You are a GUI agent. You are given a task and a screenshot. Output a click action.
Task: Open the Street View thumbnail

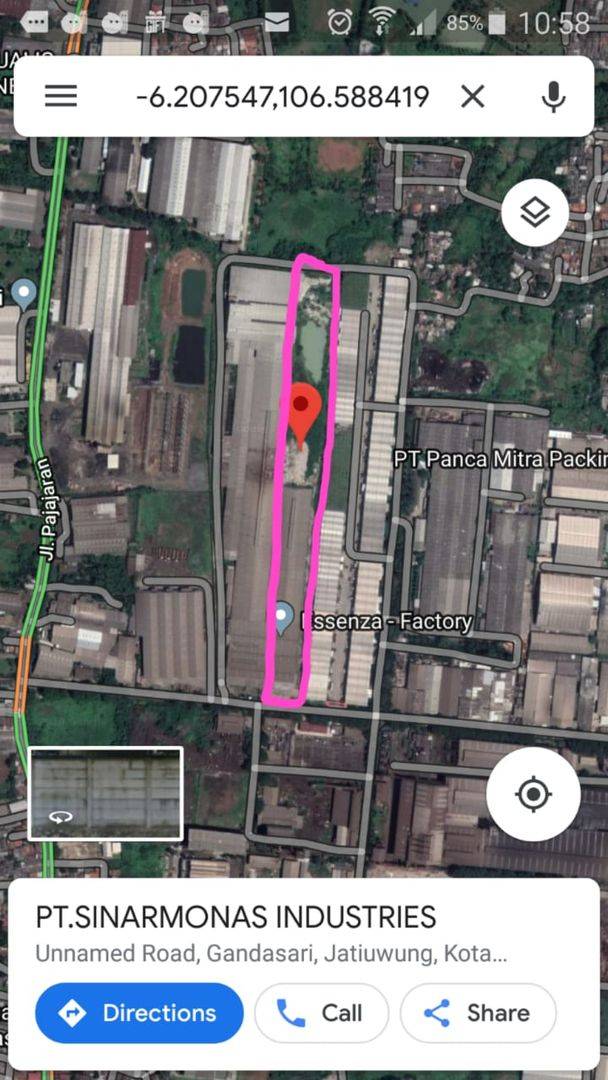105,793
